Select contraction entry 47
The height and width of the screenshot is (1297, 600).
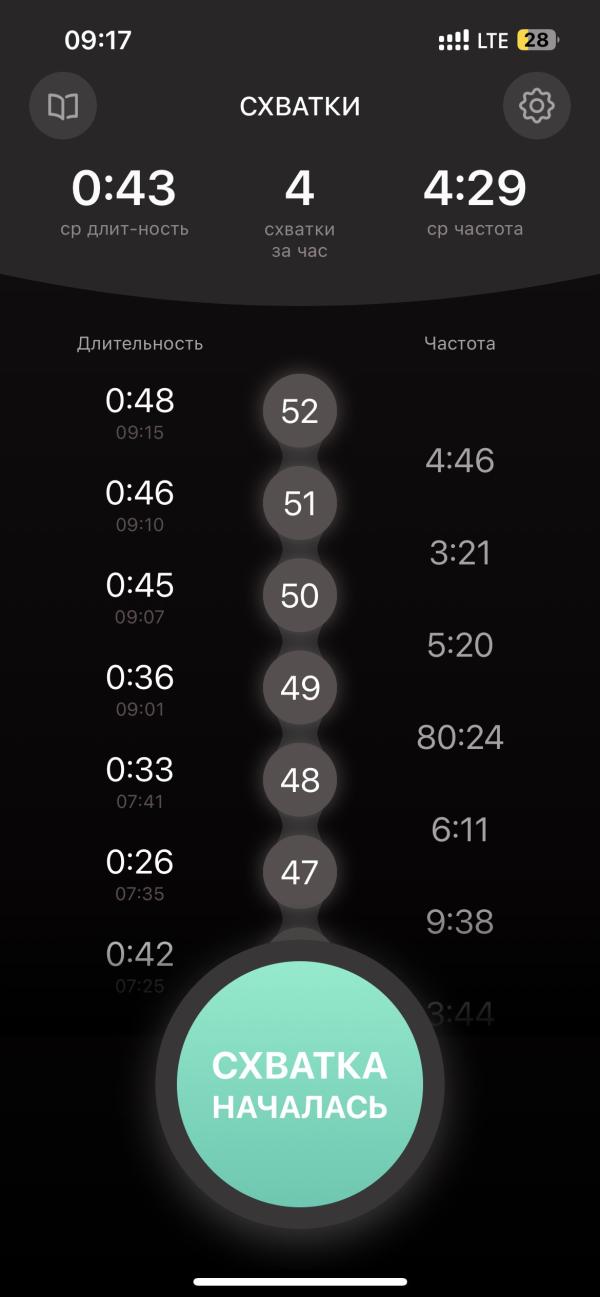coord(299,873)
